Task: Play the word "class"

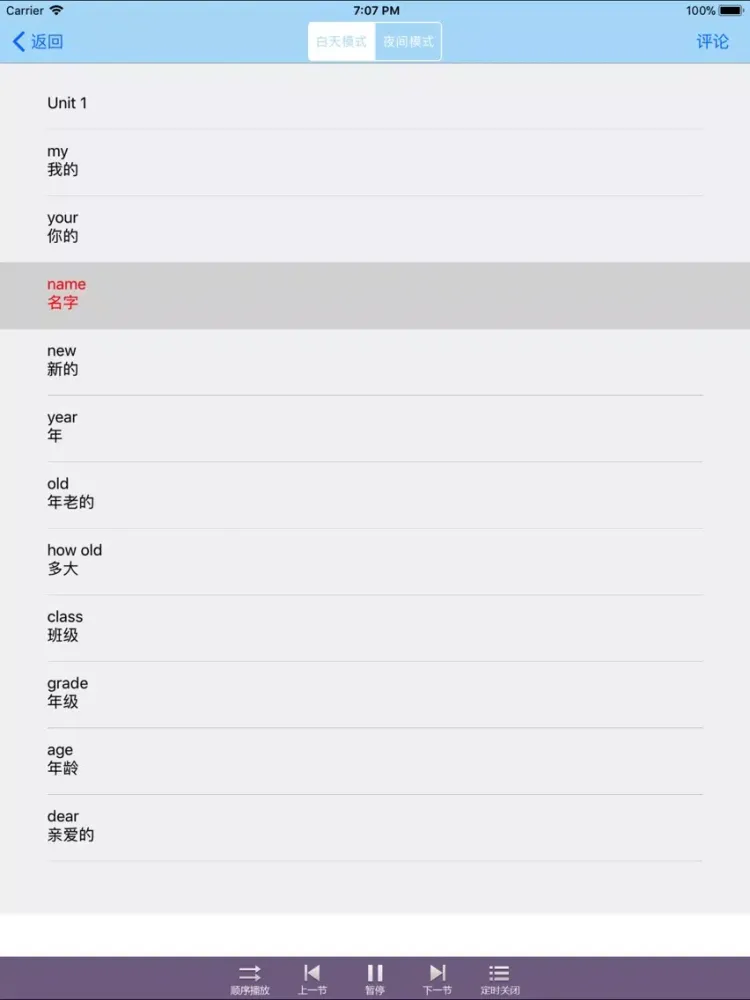Action: point(375,627)
